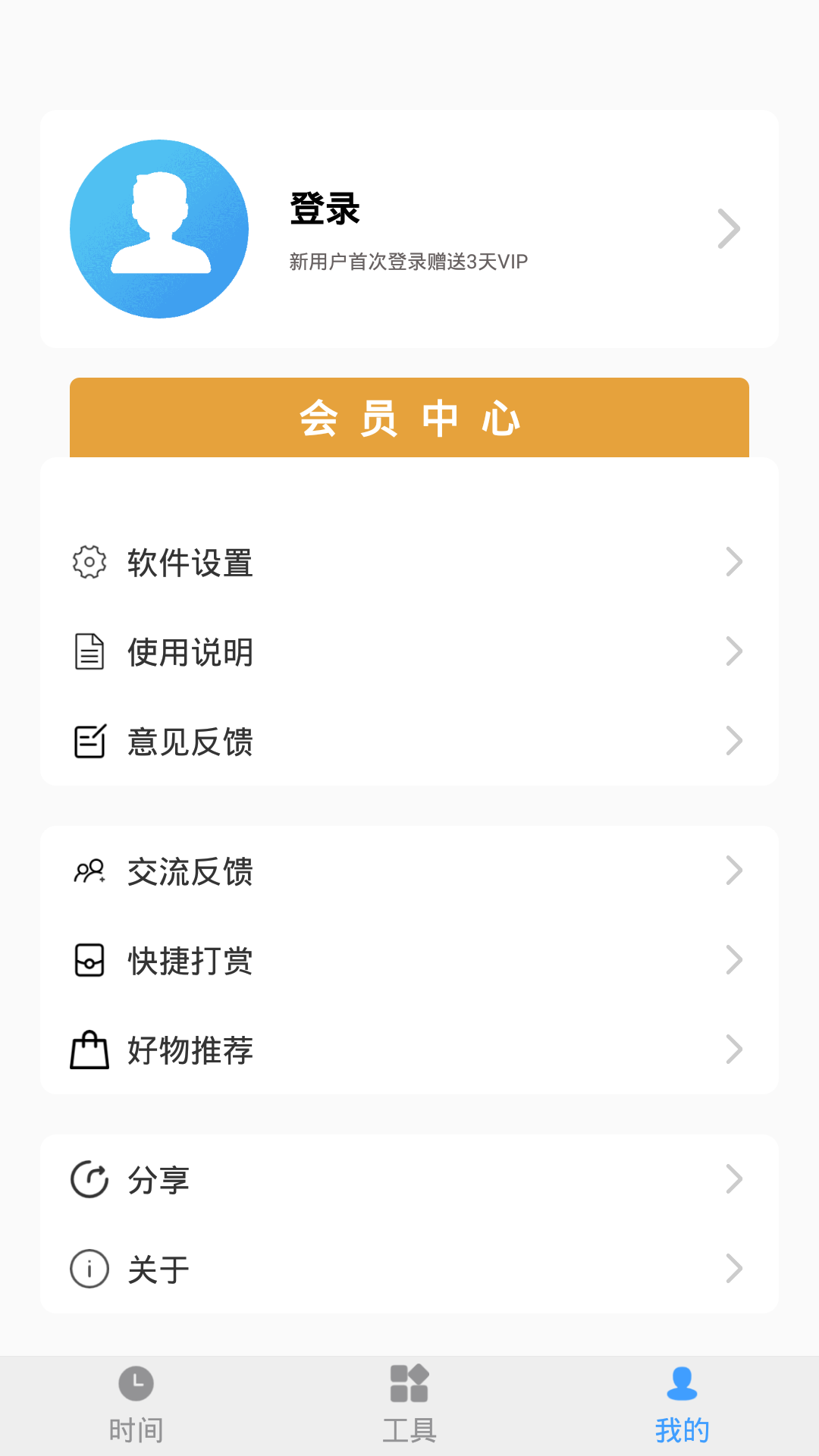Screen dimensions: 819x1456
Task: Expand the 关于 row chevron
Action: click(734, 1267)
